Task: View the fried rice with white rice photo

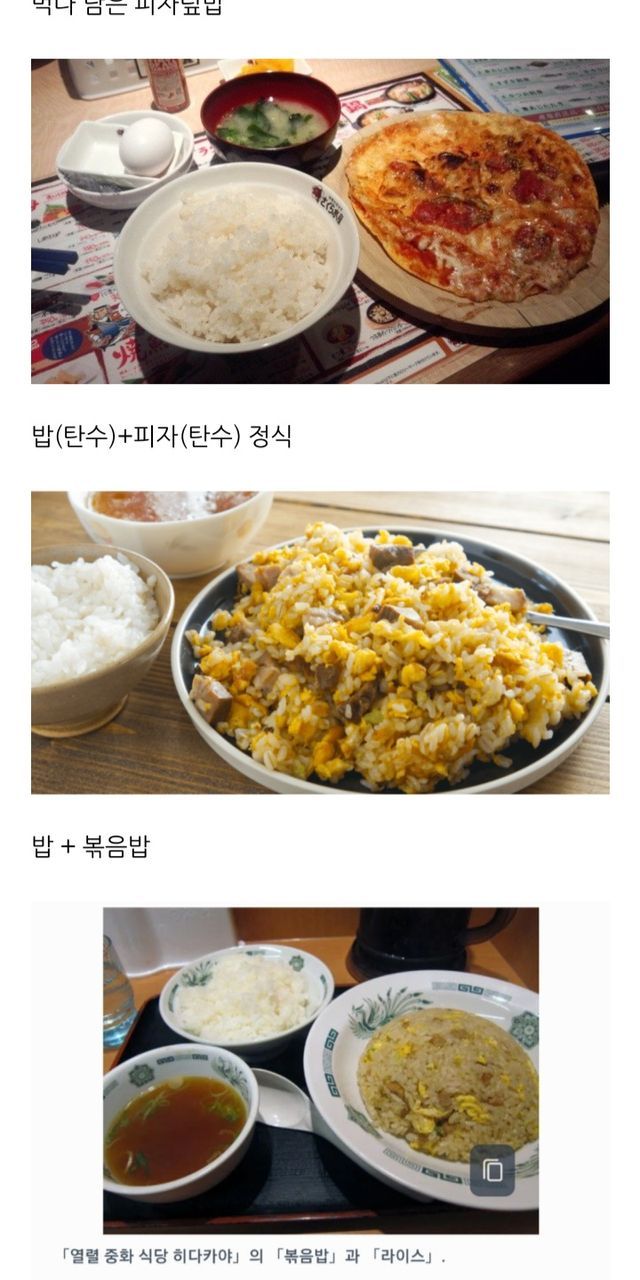Action: point(320,642)
